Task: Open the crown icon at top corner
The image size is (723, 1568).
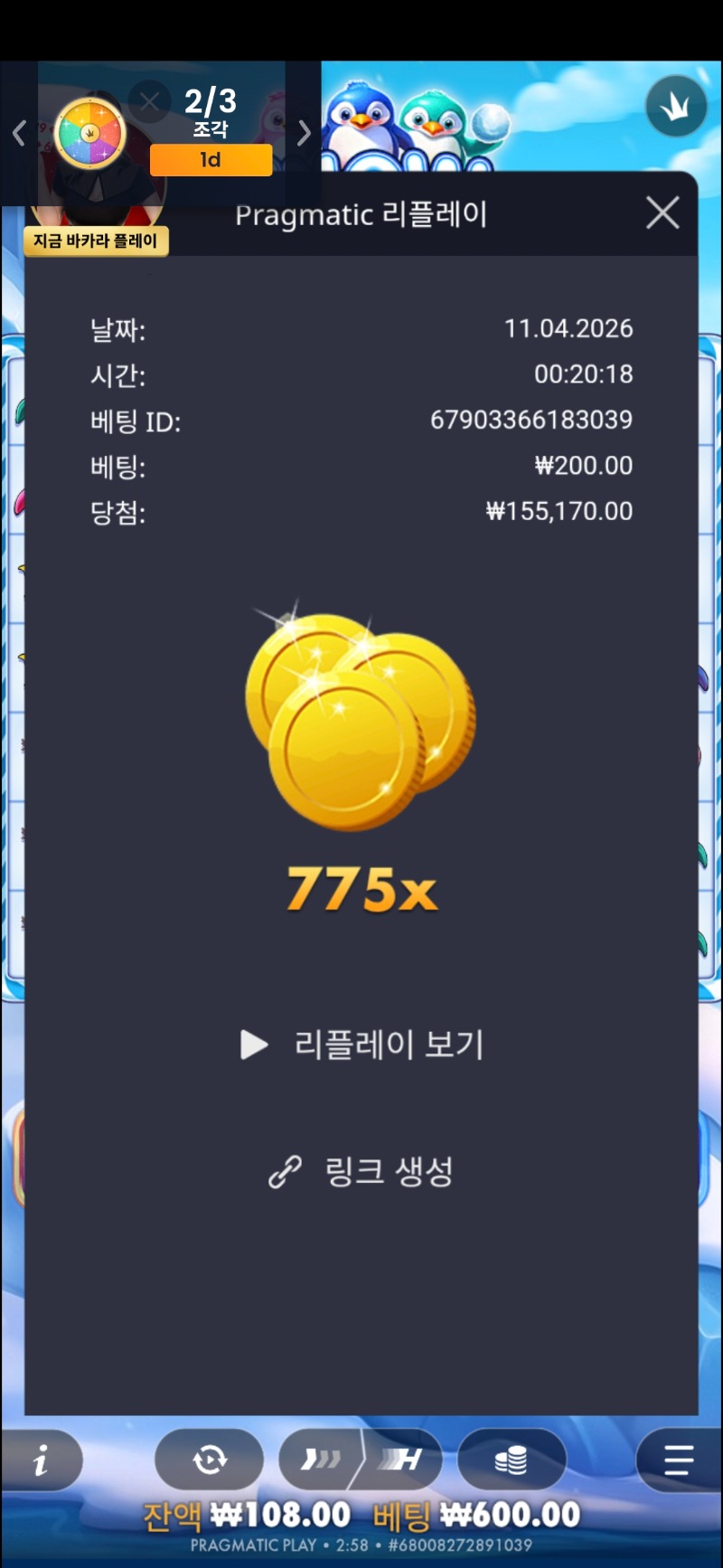Action: (675, 107)
